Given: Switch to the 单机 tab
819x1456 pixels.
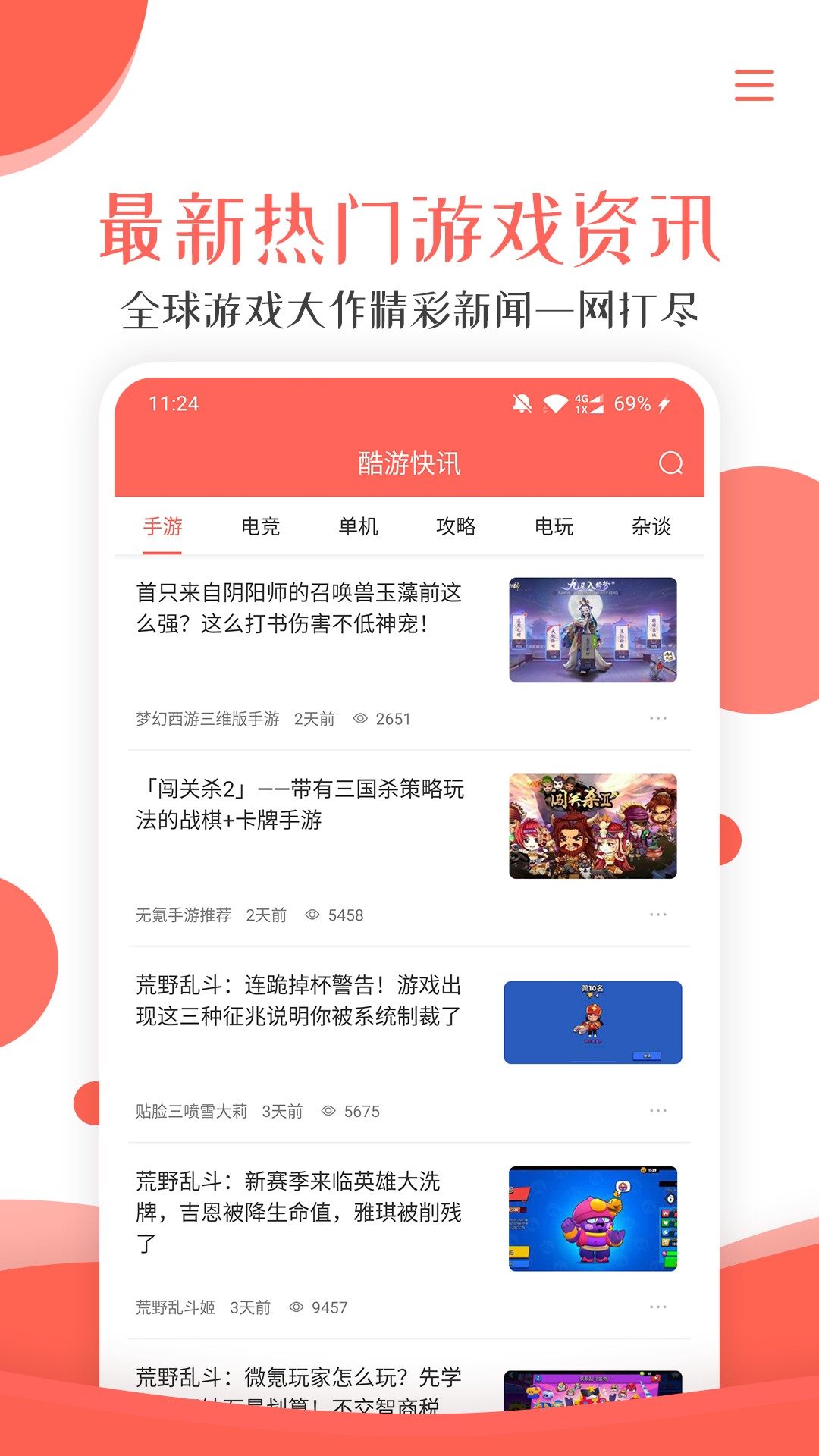Looking at the screenshot, I should [x=359, y=526].
